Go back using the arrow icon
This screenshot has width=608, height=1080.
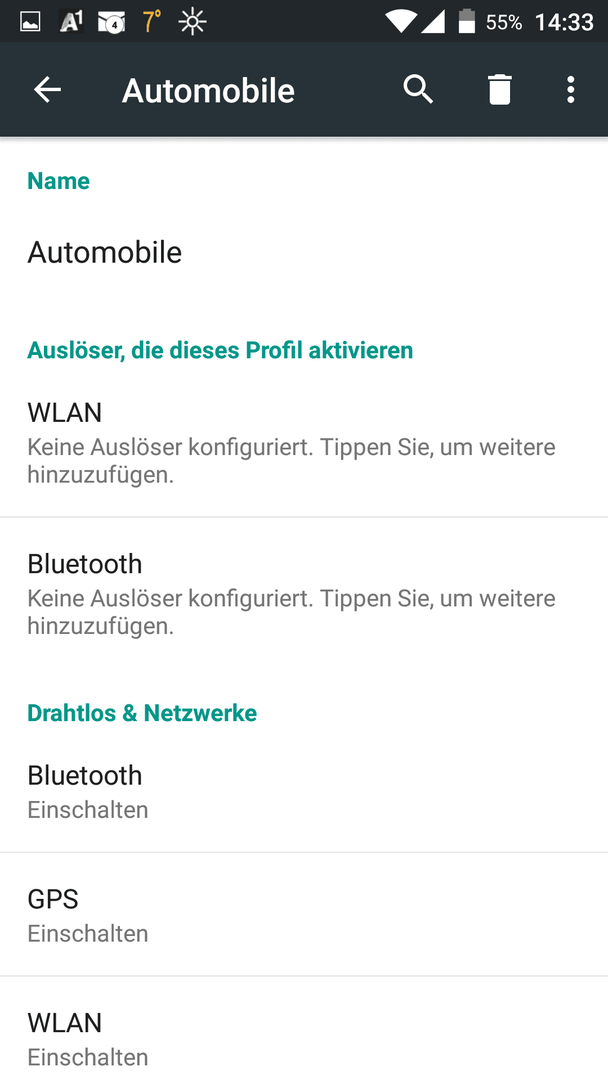click(48, 90)
